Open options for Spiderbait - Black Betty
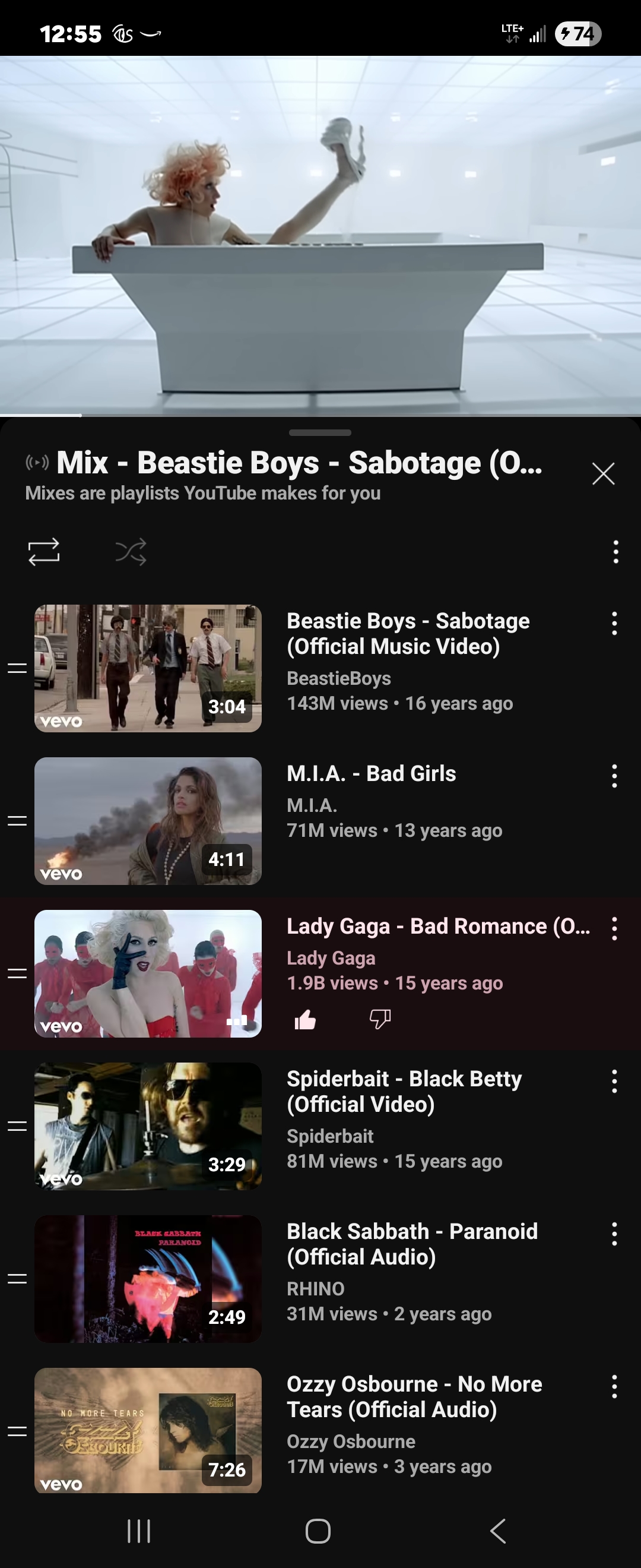The height and width of the screenshot is (1568, 641). (x=614, y=1082)
